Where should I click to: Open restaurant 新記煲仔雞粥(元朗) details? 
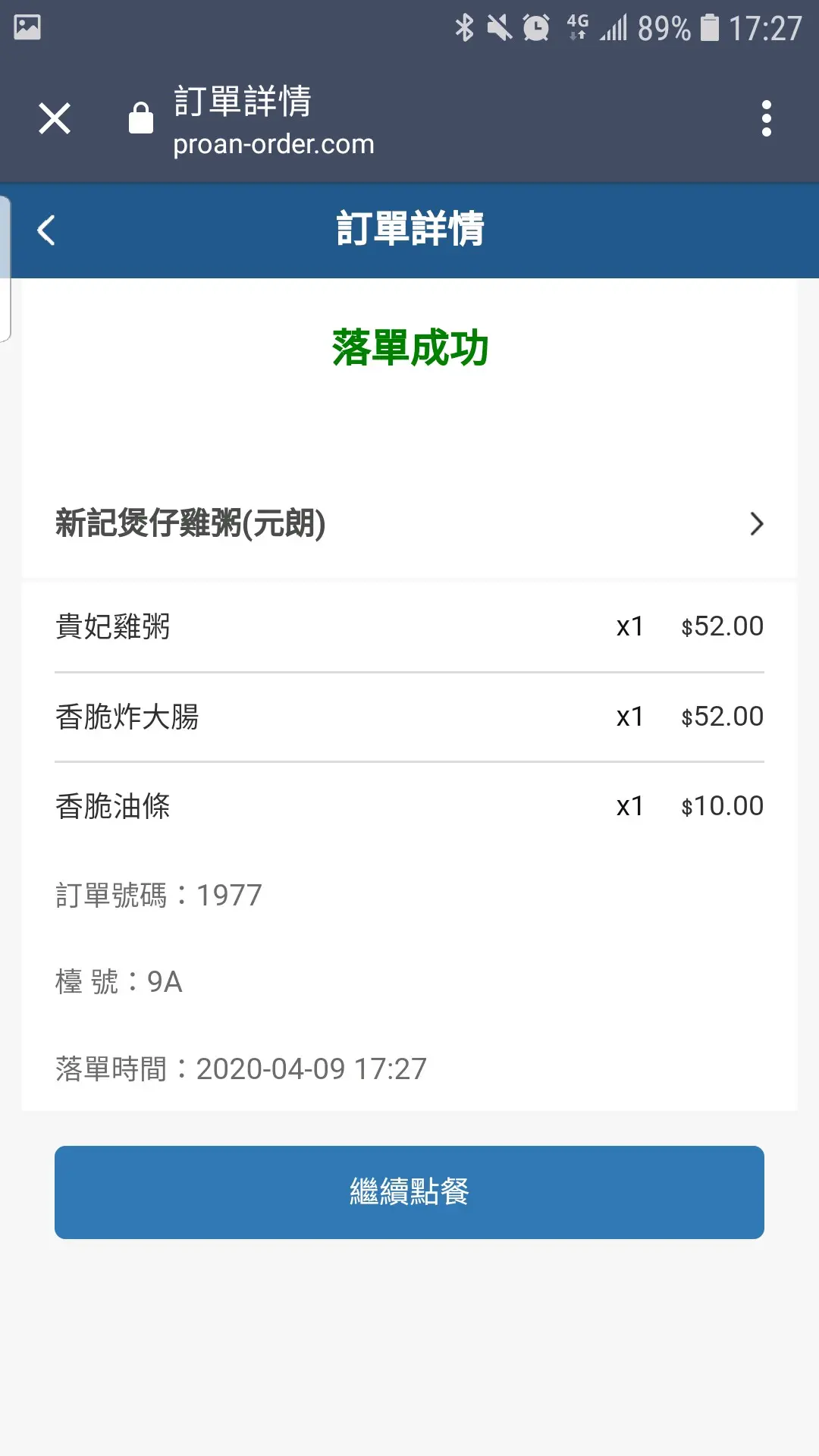click(409, 523)
